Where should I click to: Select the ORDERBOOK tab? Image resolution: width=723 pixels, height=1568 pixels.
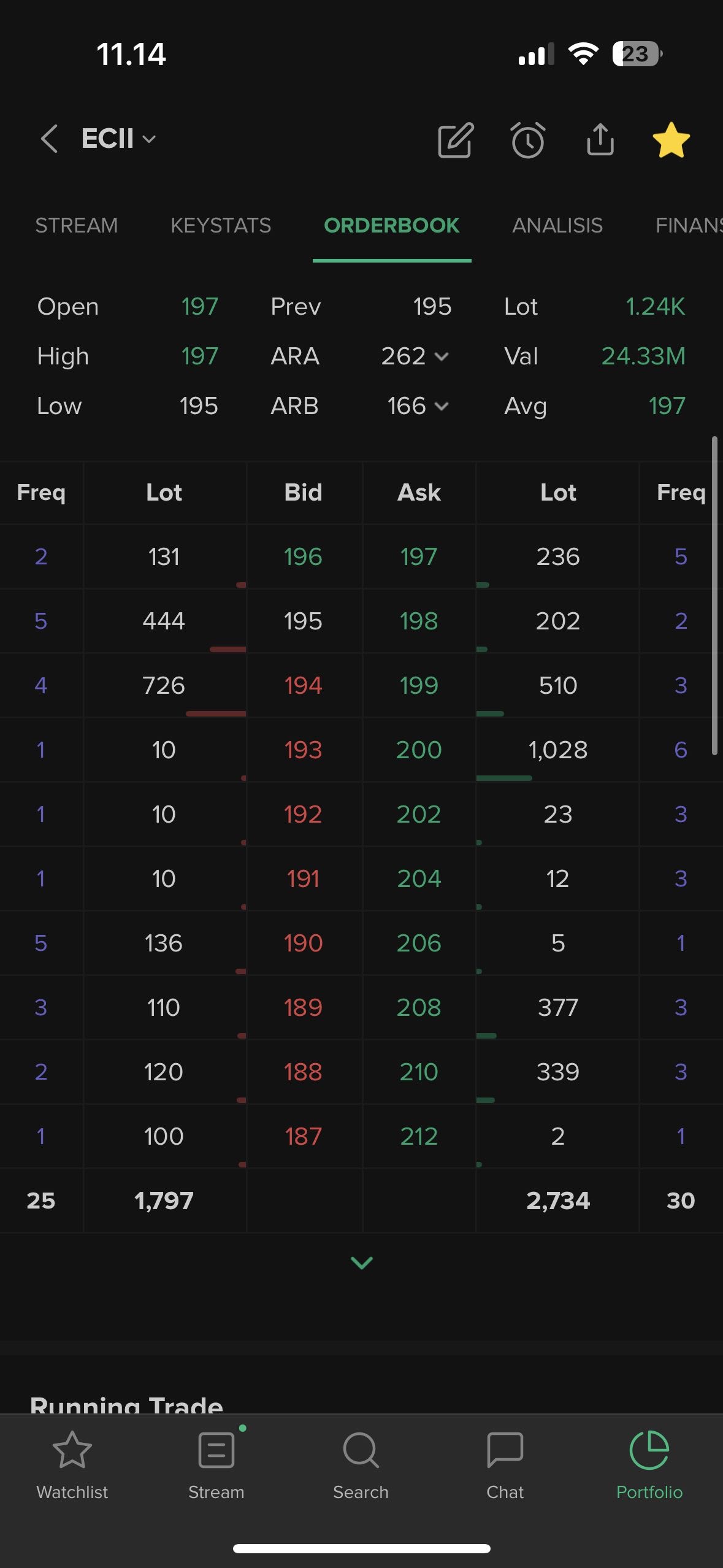point(391,226)
